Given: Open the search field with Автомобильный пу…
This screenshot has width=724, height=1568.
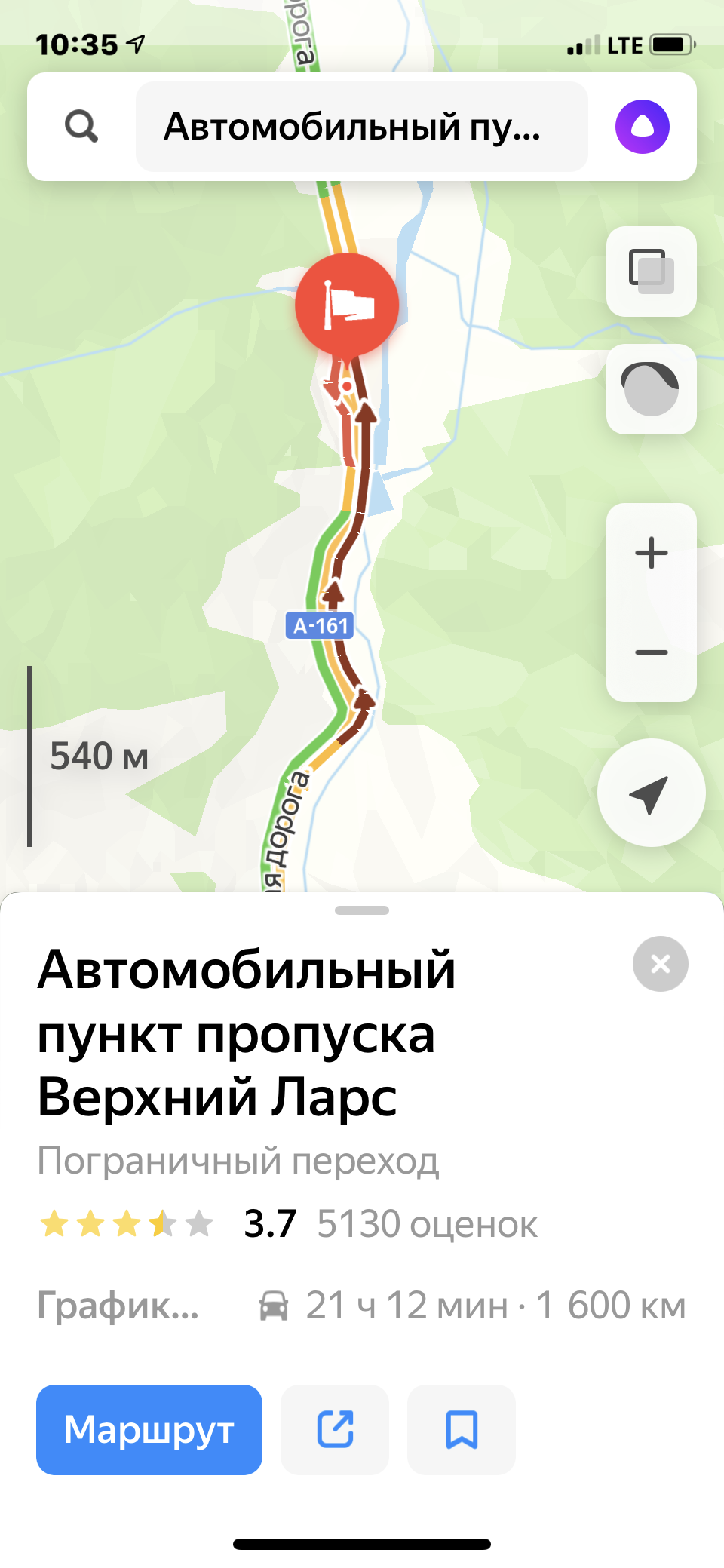Looking at the screenshot, I should (x=361, y=126).
